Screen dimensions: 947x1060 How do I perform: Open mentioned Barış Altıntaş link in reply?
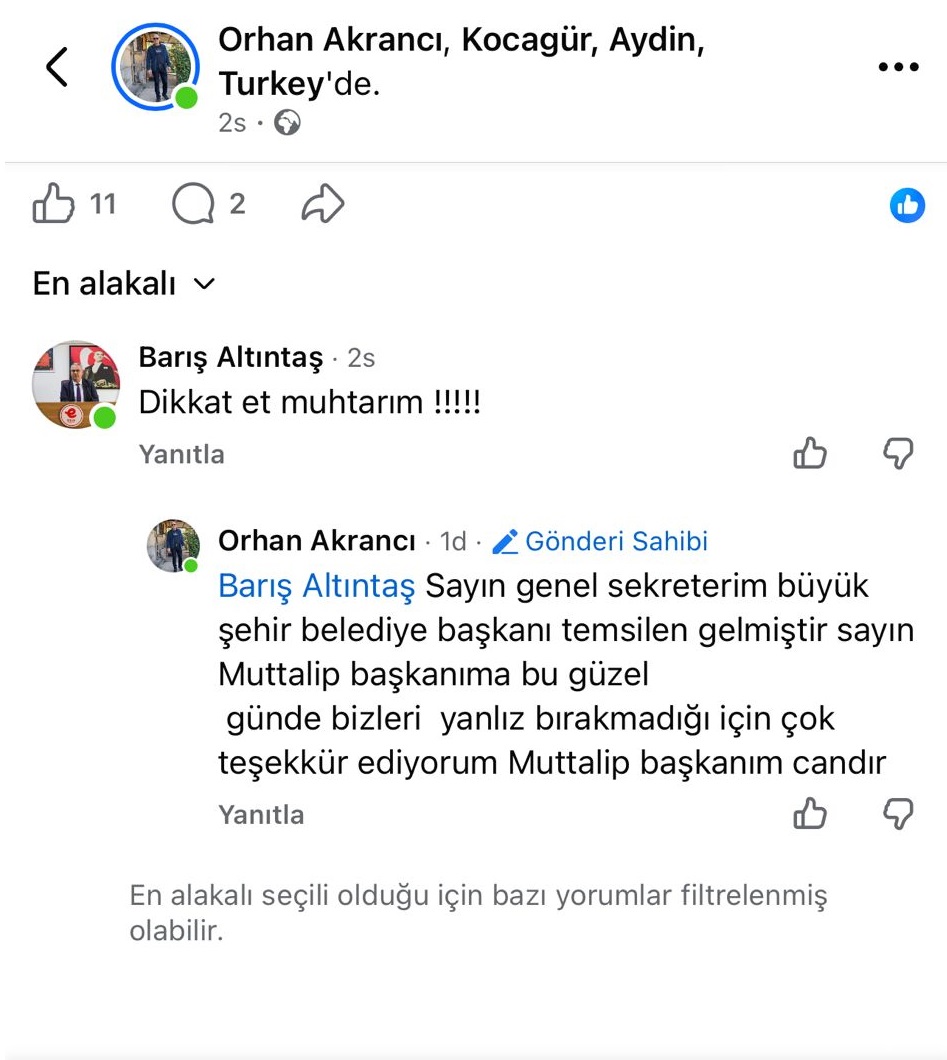(316, 587)
